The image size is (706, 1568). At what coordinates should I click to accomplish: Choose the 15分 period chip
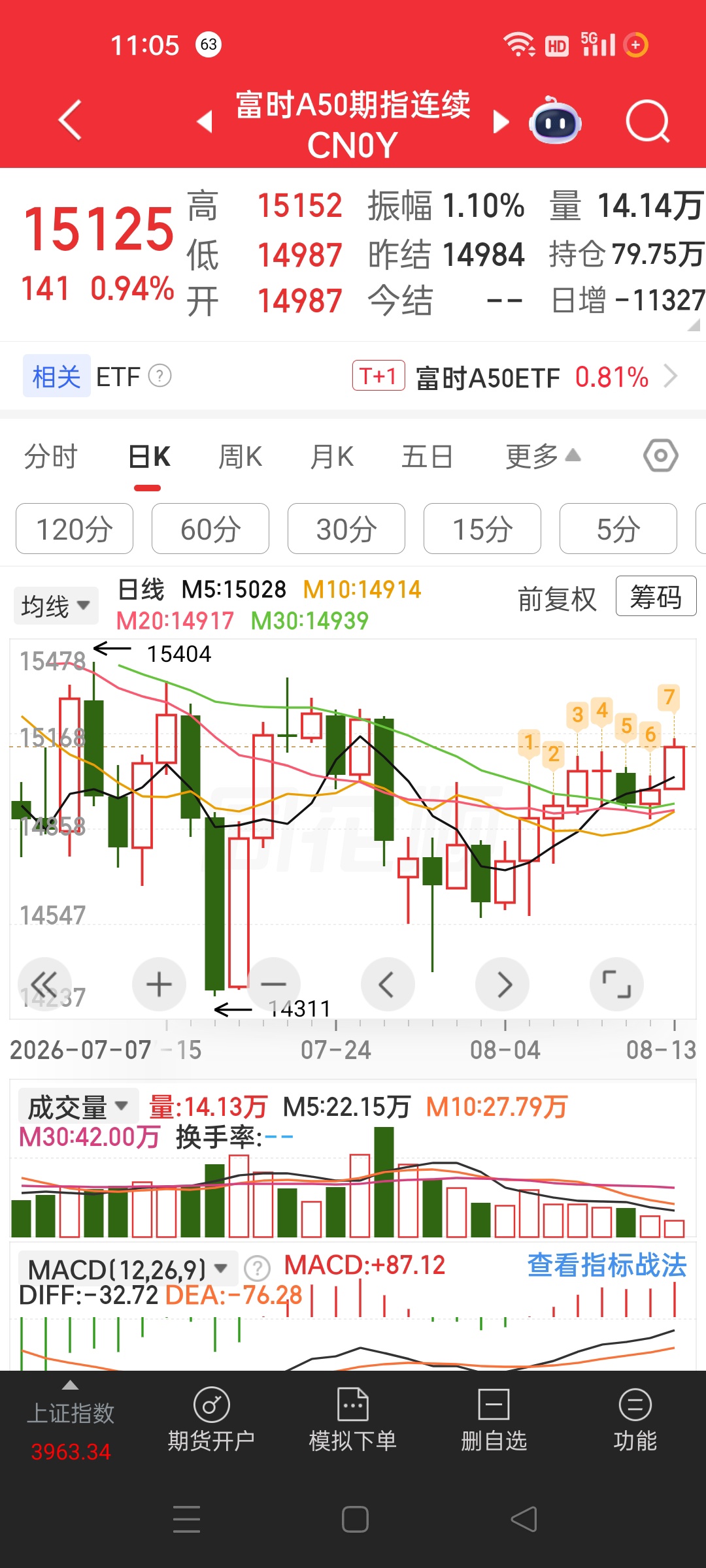[x=482, y=529]
